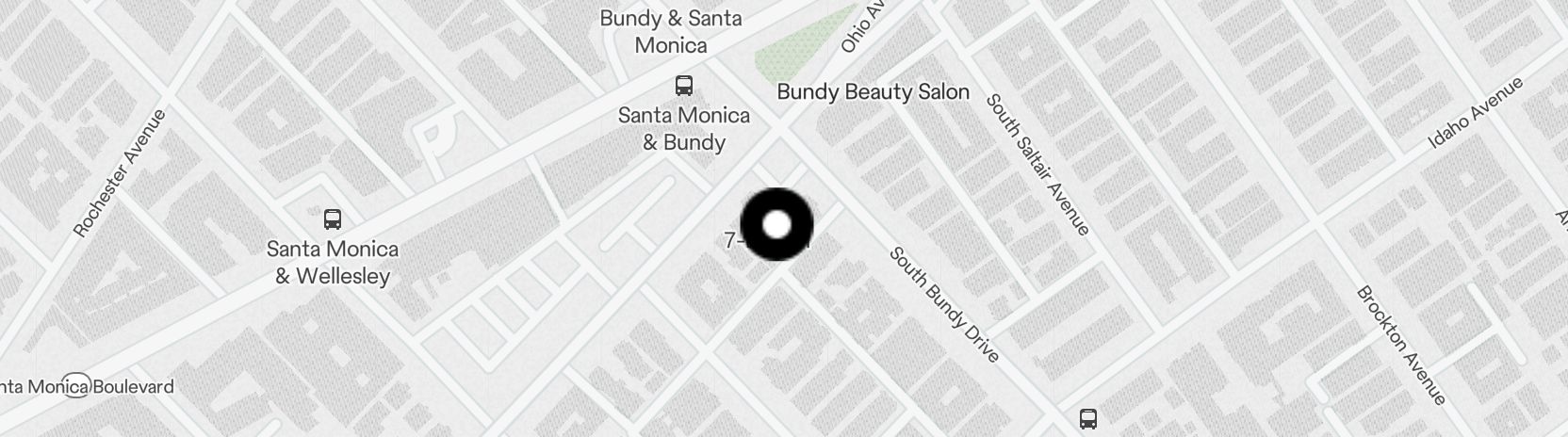Tap the black location pin marker
This screenshot has height=437, width=1568.
coord(776,225)
